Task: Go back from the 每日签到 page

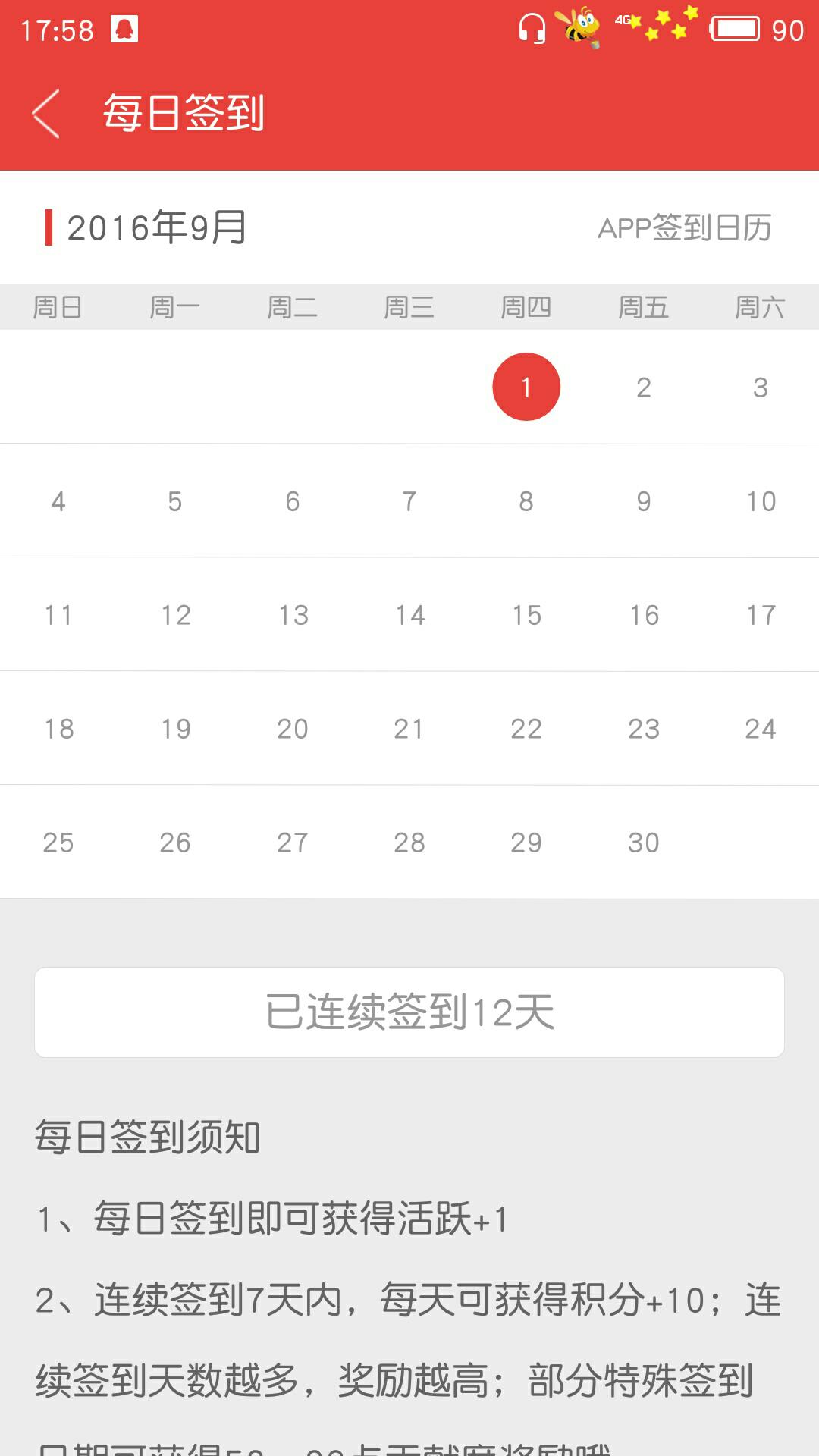Action: 47,114
